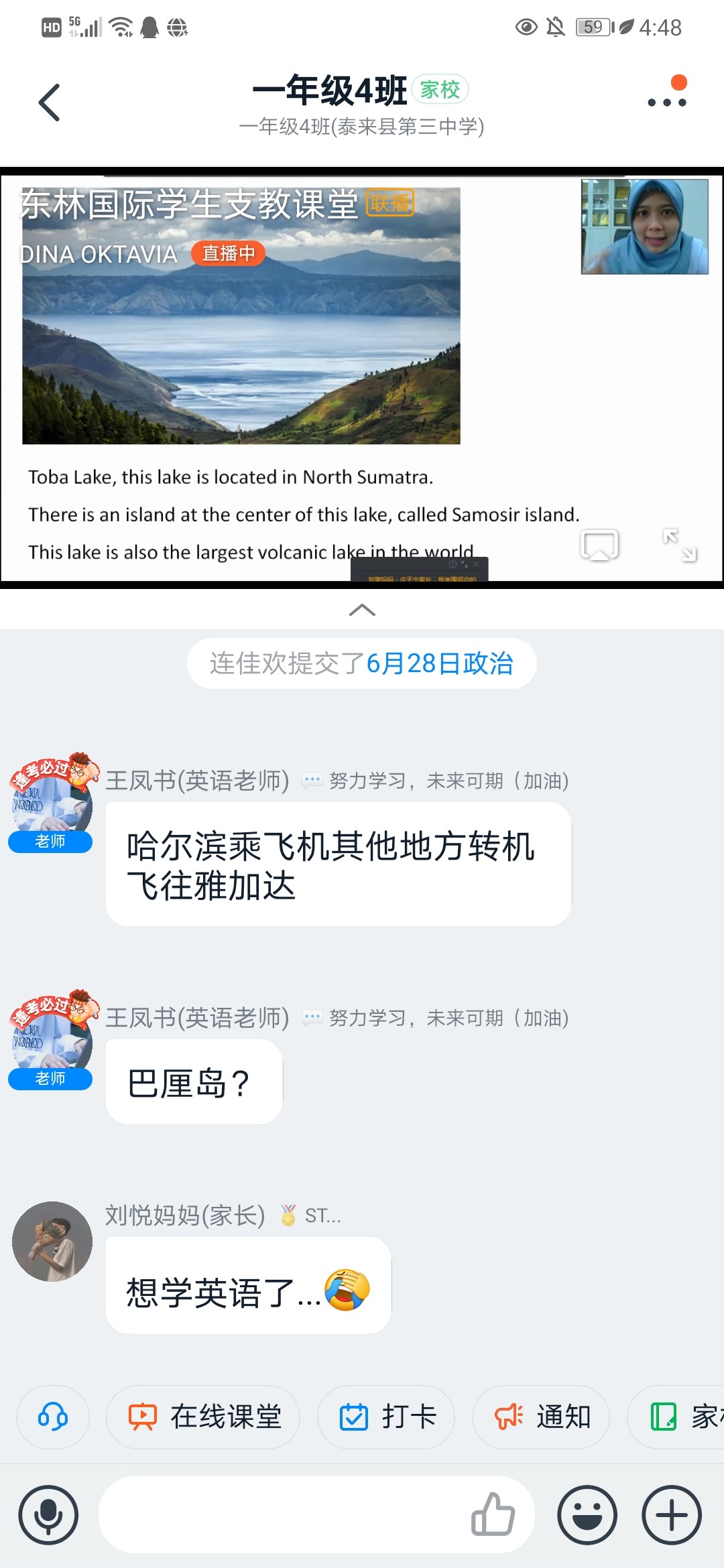This screenshot has height=1568, width=724.
Task: Expand the live video to fullscreen
Action: point(680,545)
